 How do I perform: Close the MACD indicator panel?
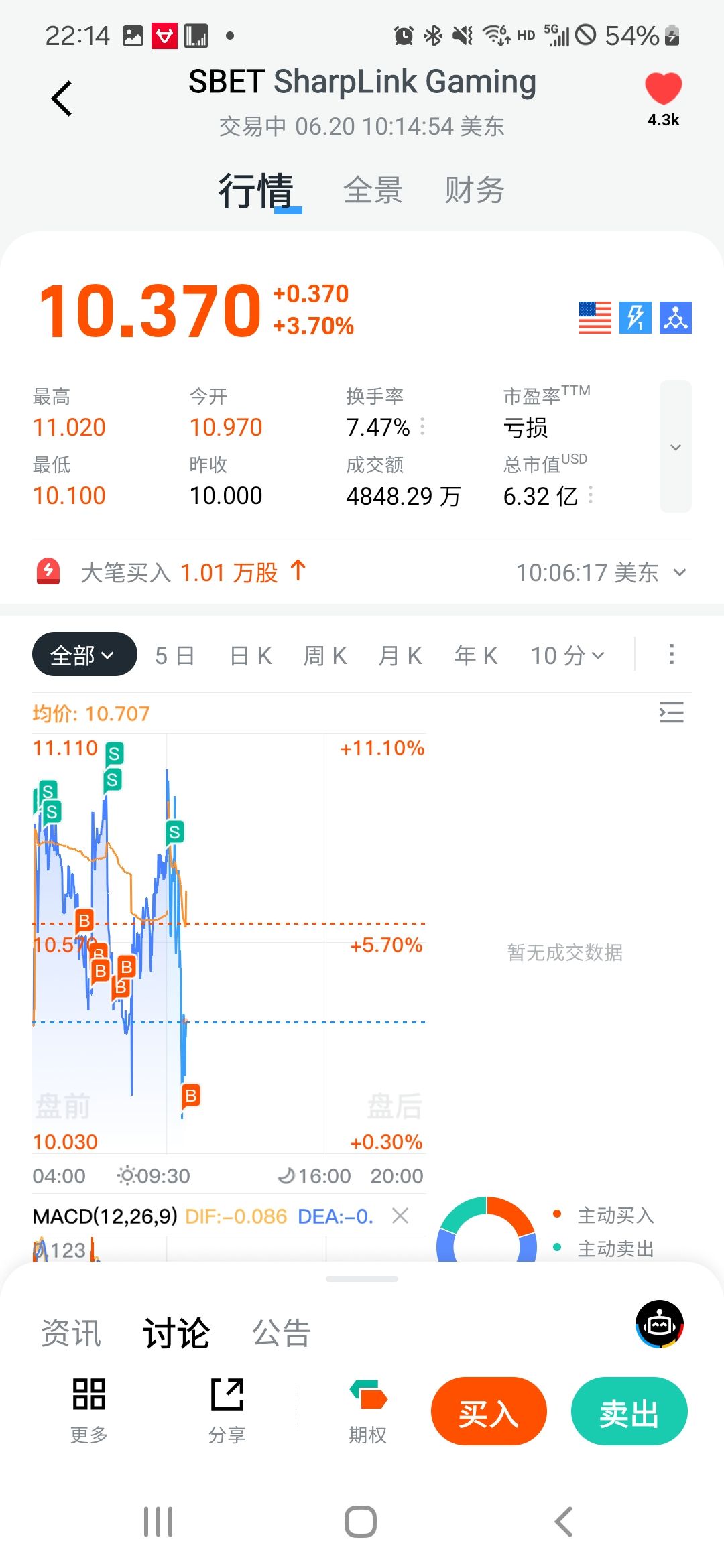point(400,1216)
